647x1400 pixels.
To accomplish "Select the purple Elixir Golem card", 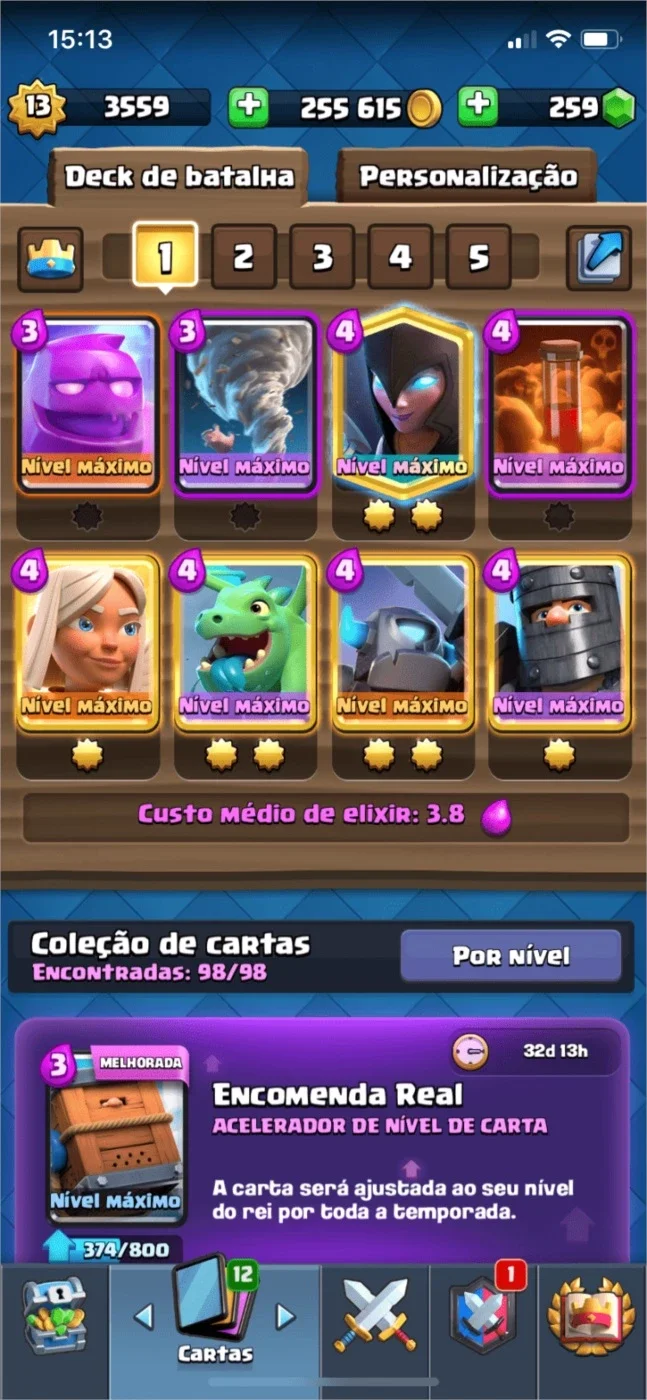I will (x=88, y=404).
